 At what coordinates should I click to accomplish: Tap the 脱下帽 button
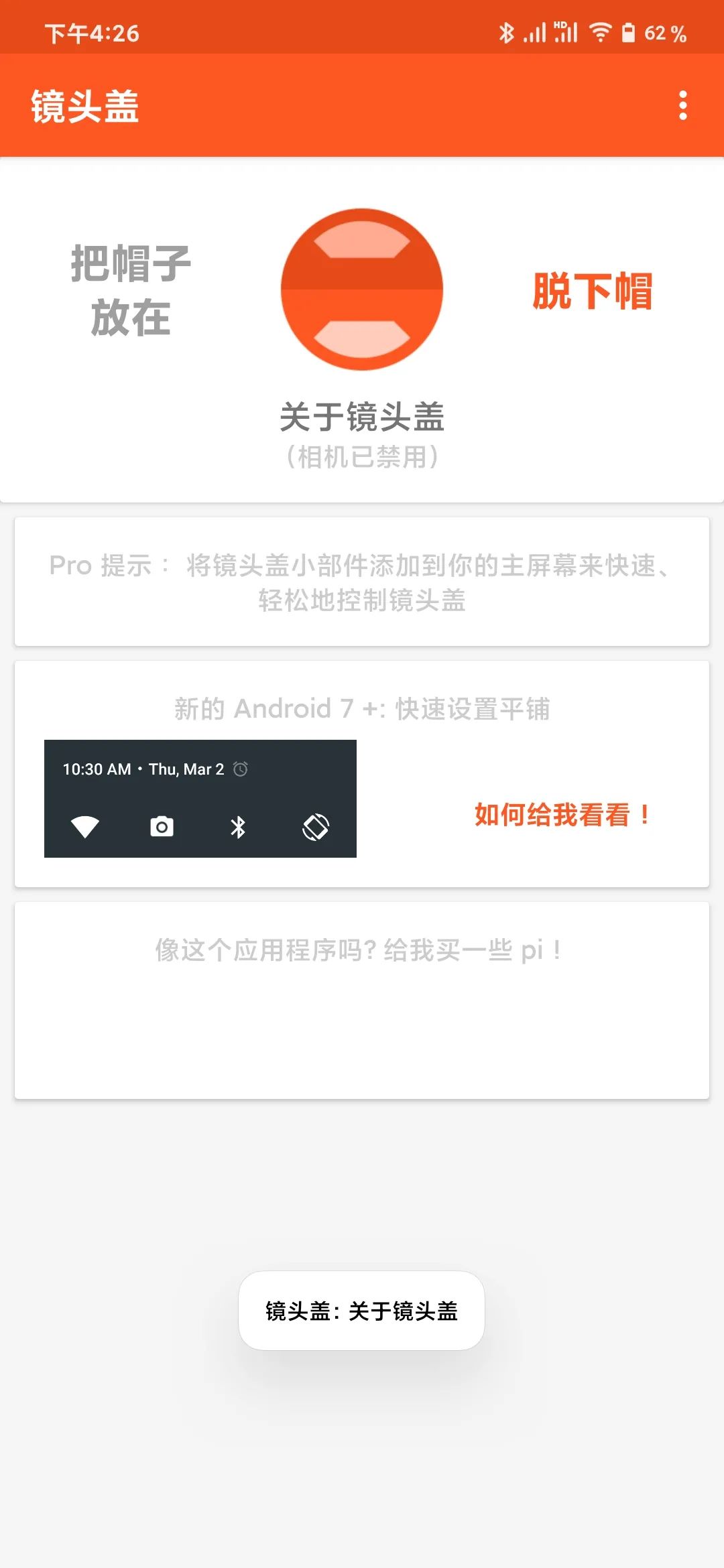(x=593, y=291)
